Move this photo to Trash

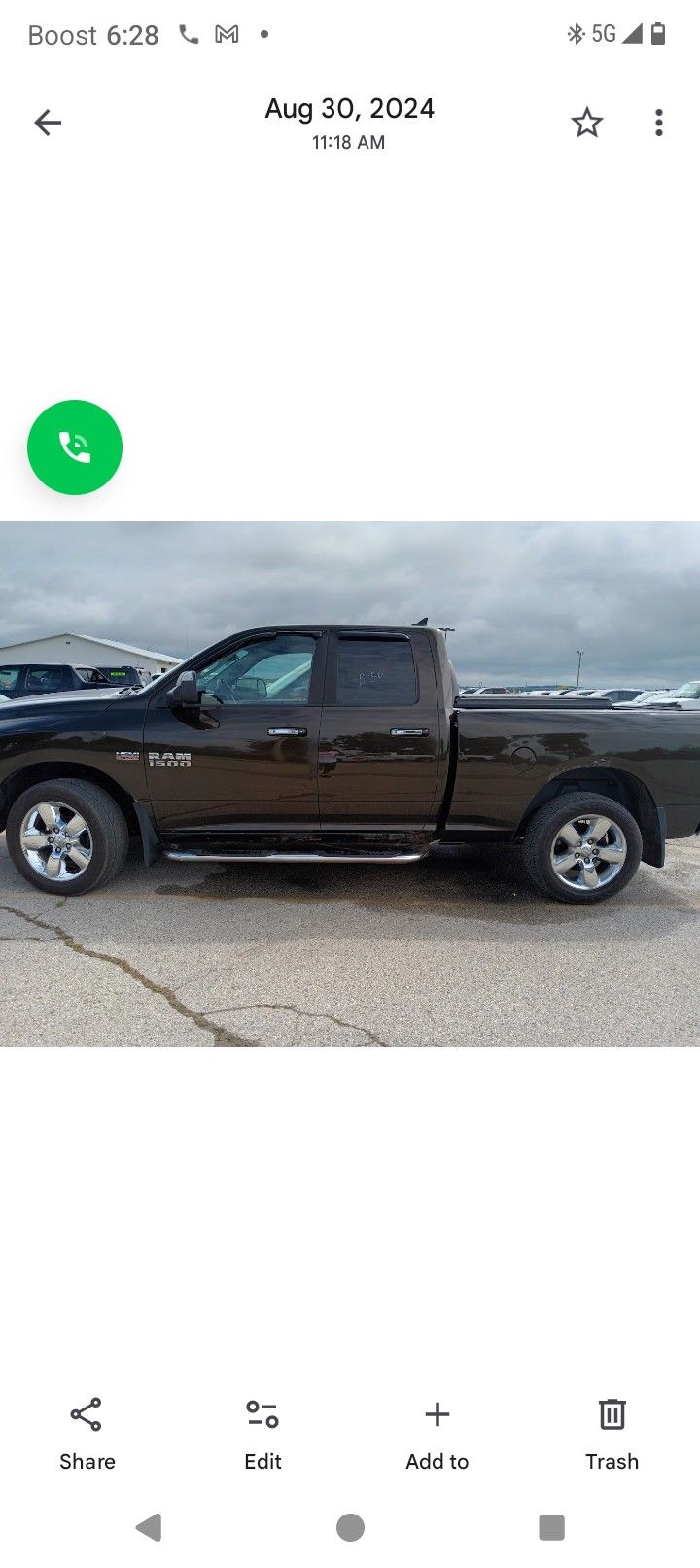pos(612,1434)
